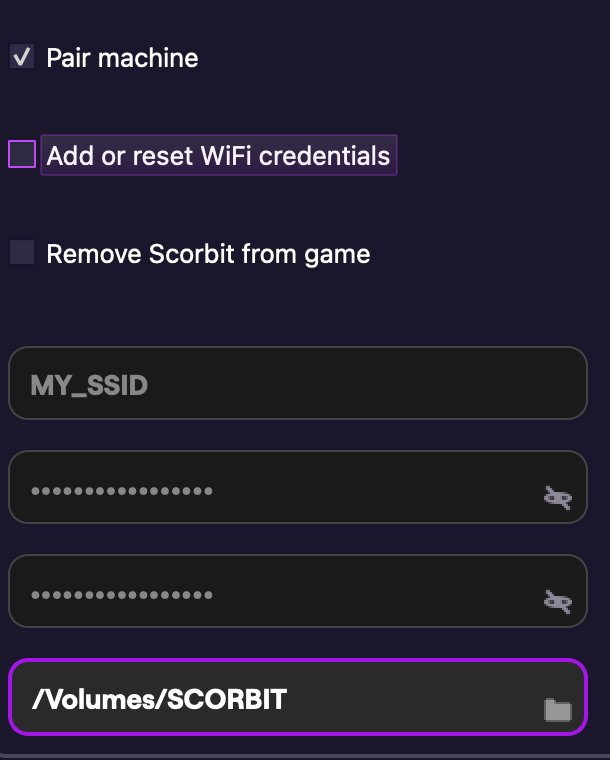Tap the first password field

point(270,488)
